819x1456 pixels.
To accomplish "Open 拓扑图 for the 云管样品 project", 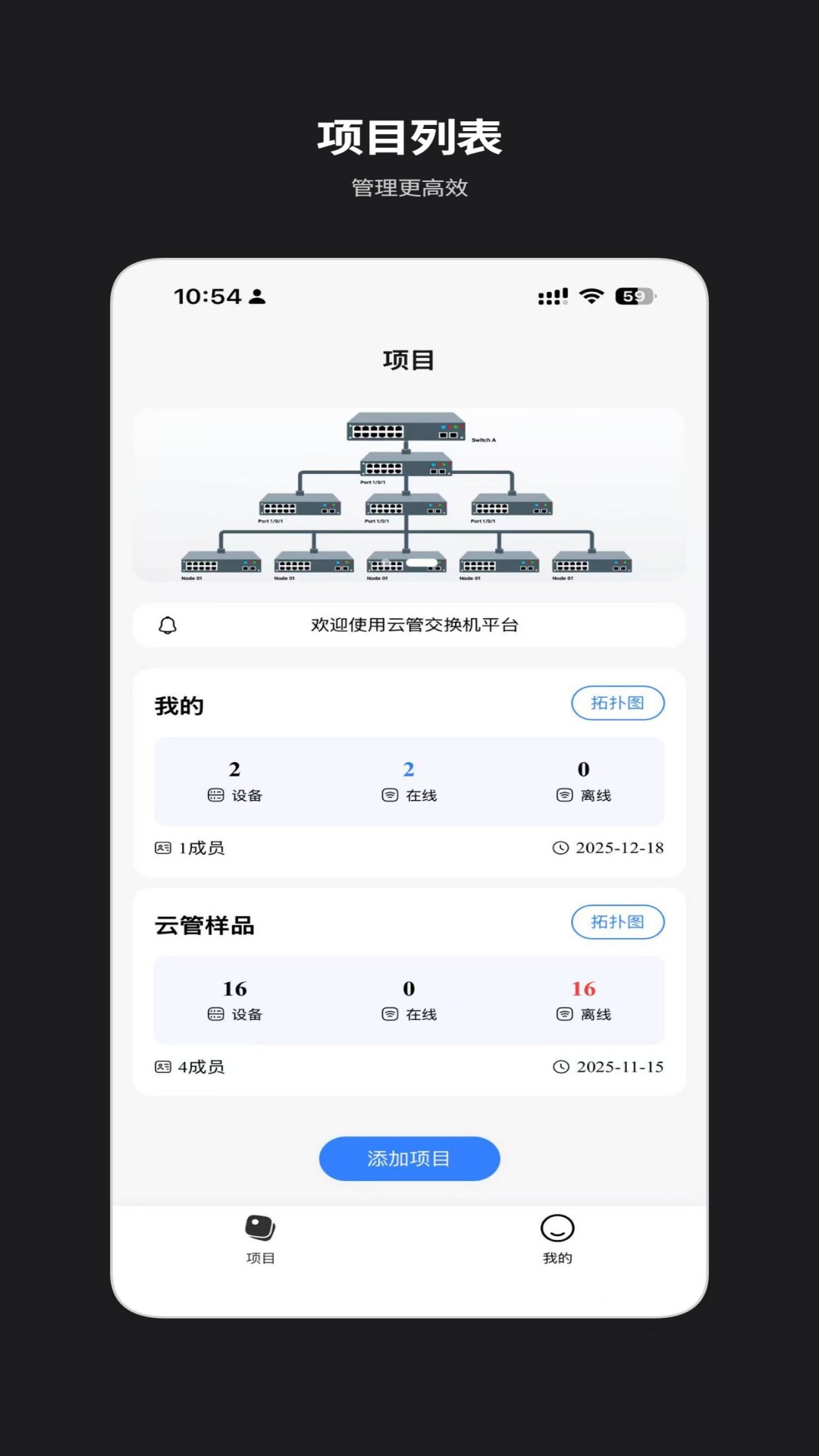I will click(618, 922).
